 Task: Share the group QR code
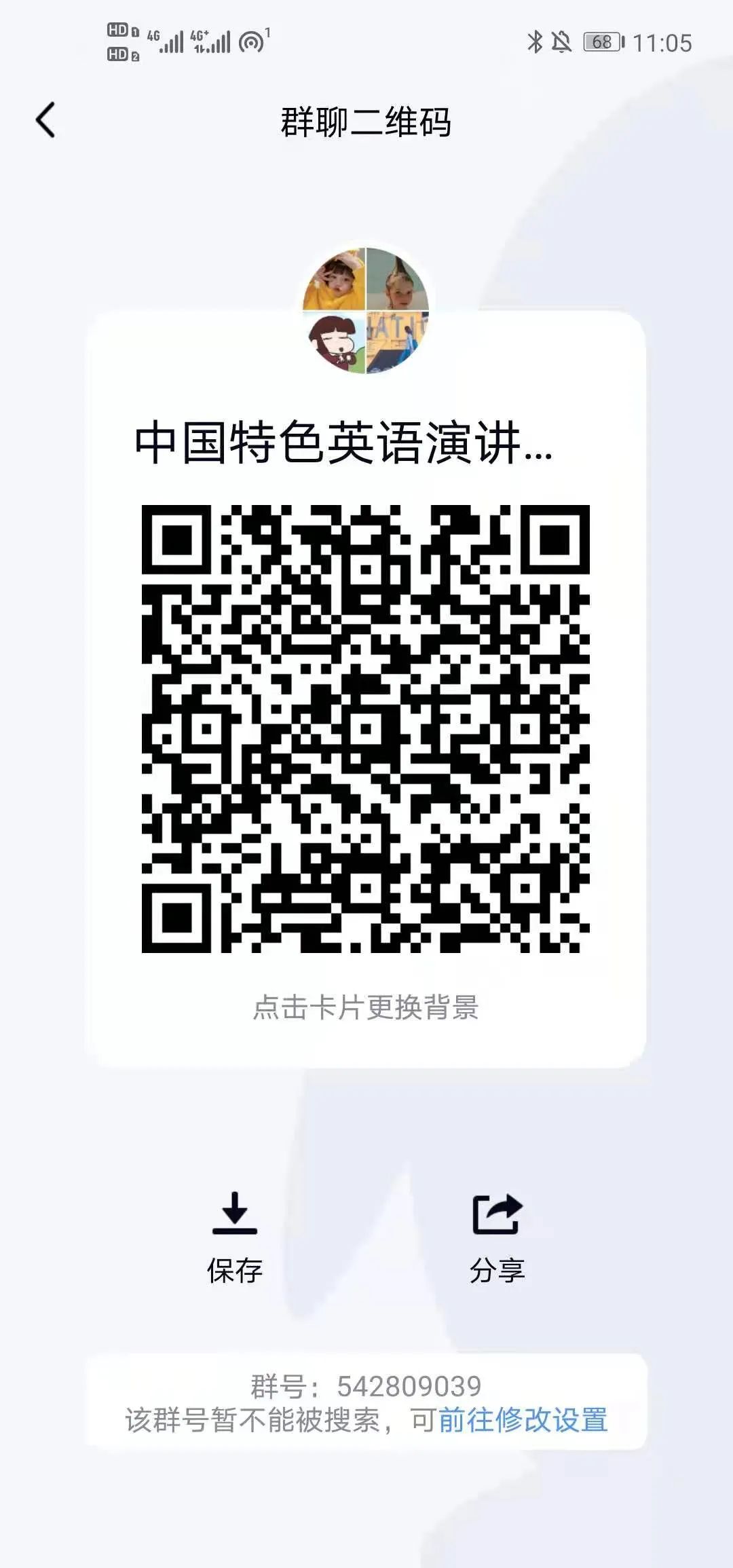tap(497, 1237)
